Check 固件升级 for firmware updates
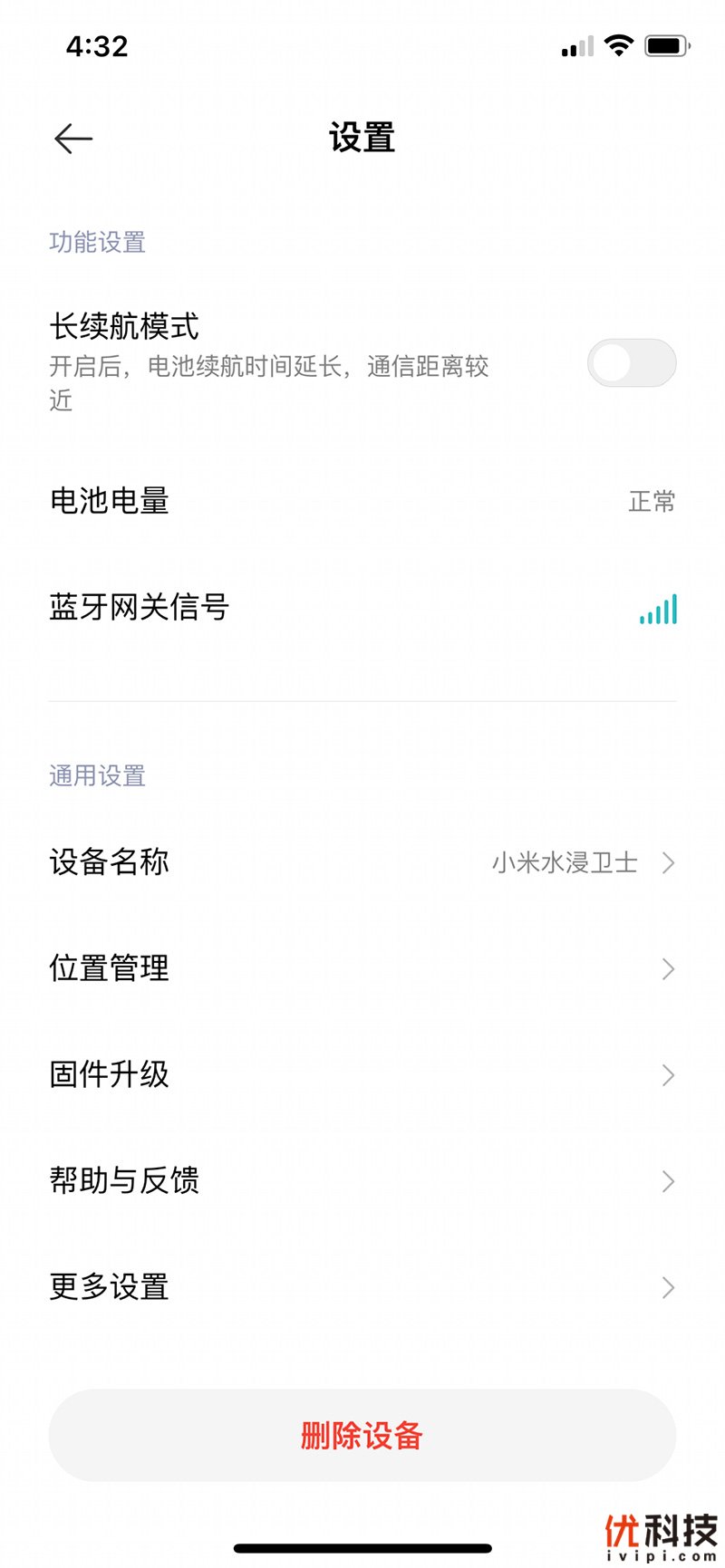The image size is (725, 1568). point(362,1074)
